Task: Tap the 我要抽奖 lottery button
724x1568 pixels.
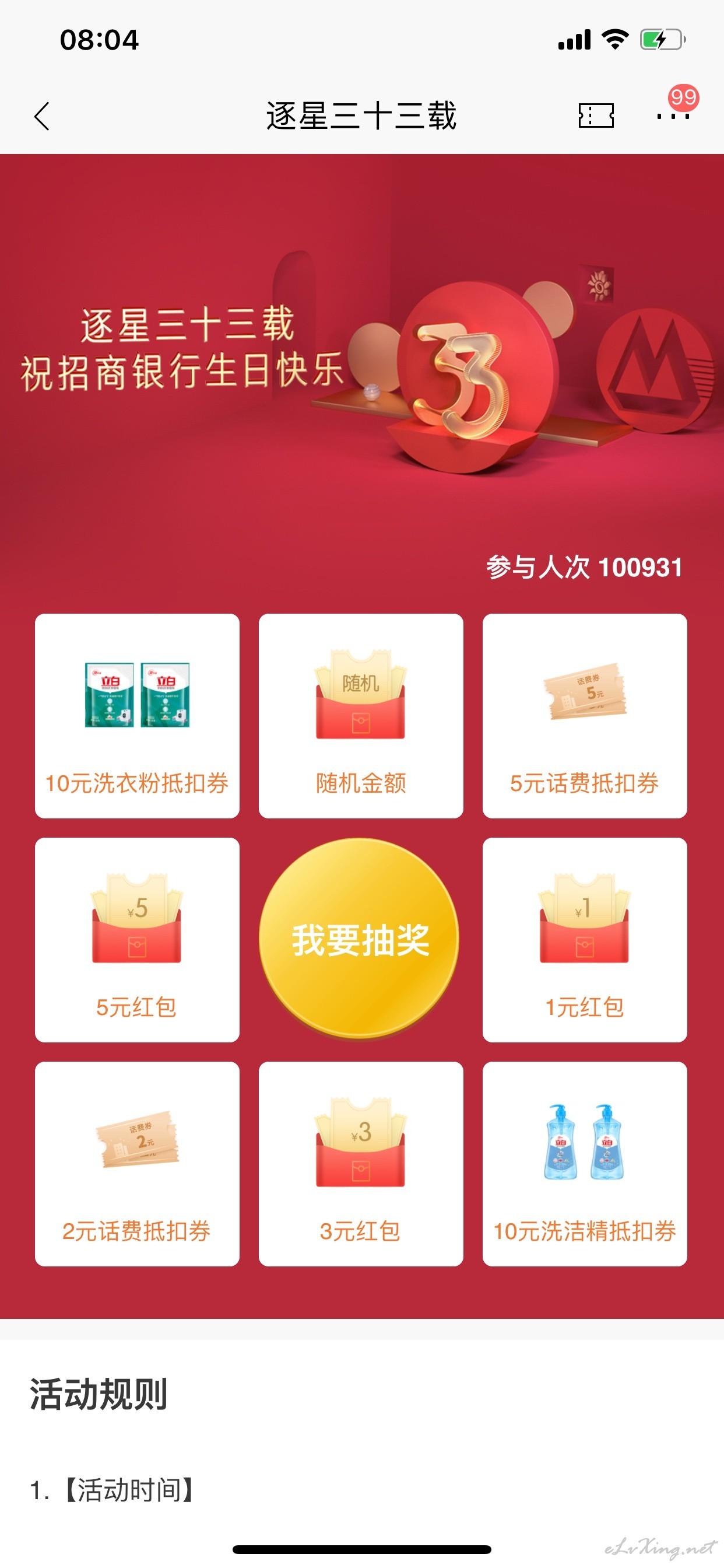Action: (x=360, y=939)
